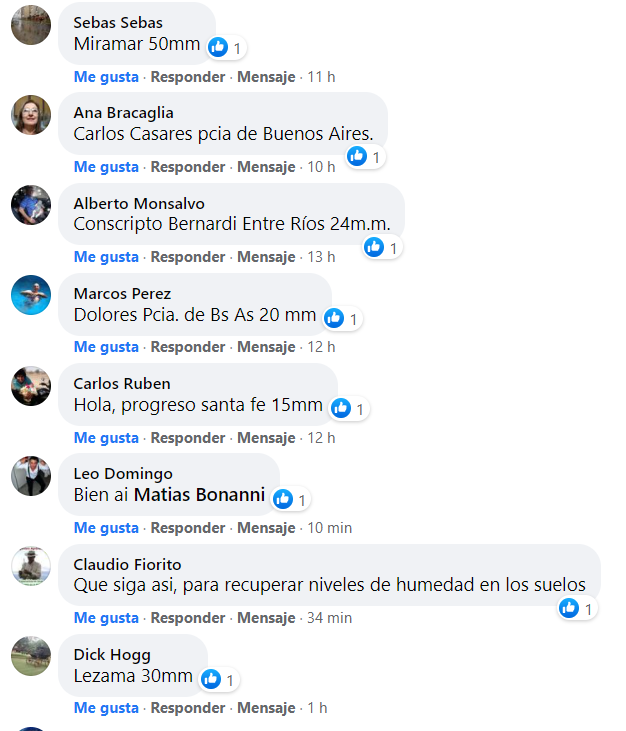Open Claudio Fiorito's profile name
Image resolution: width=626 pixels, height=731 pixels.
(x=127, y=564)
